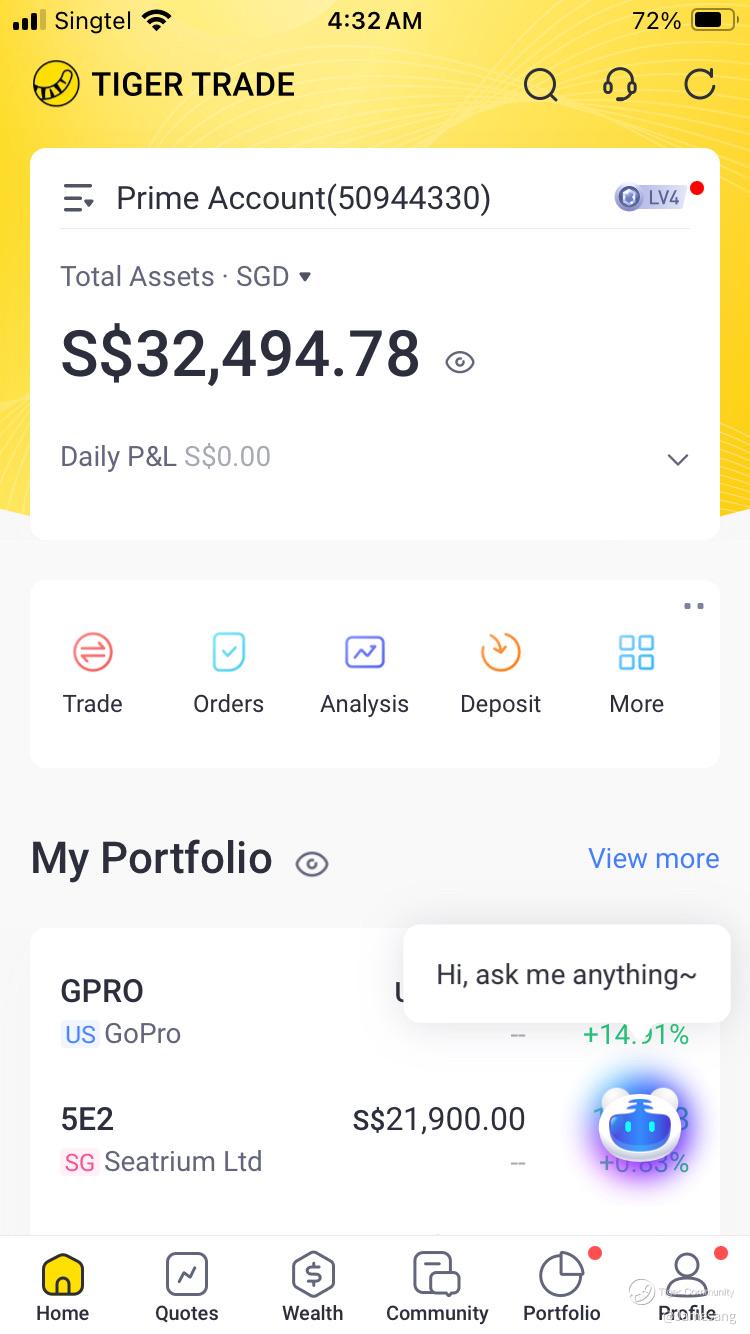Contact customer support via headset icon

click(x=620, y=85)
